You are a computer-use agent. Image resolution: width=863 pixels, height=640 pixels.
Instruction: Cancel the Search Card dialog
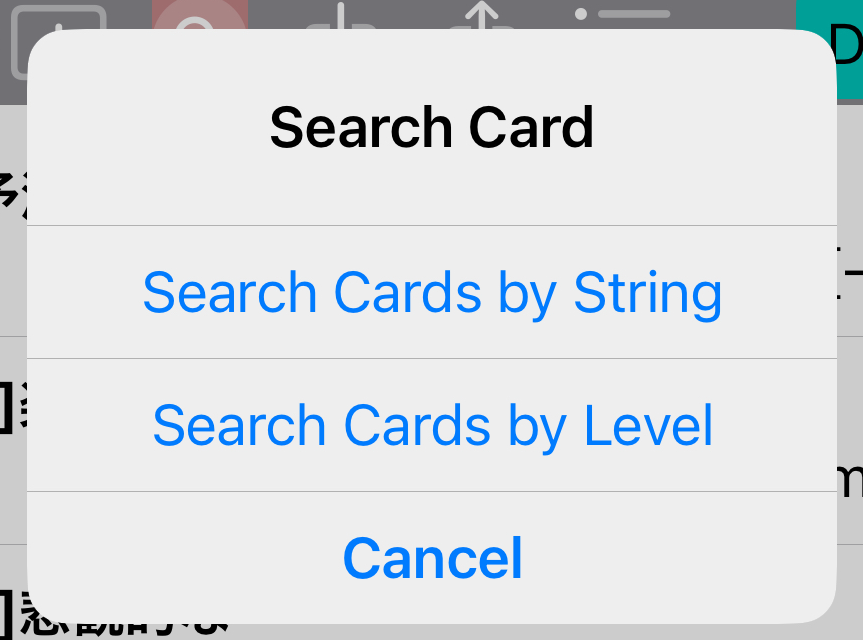432,558
